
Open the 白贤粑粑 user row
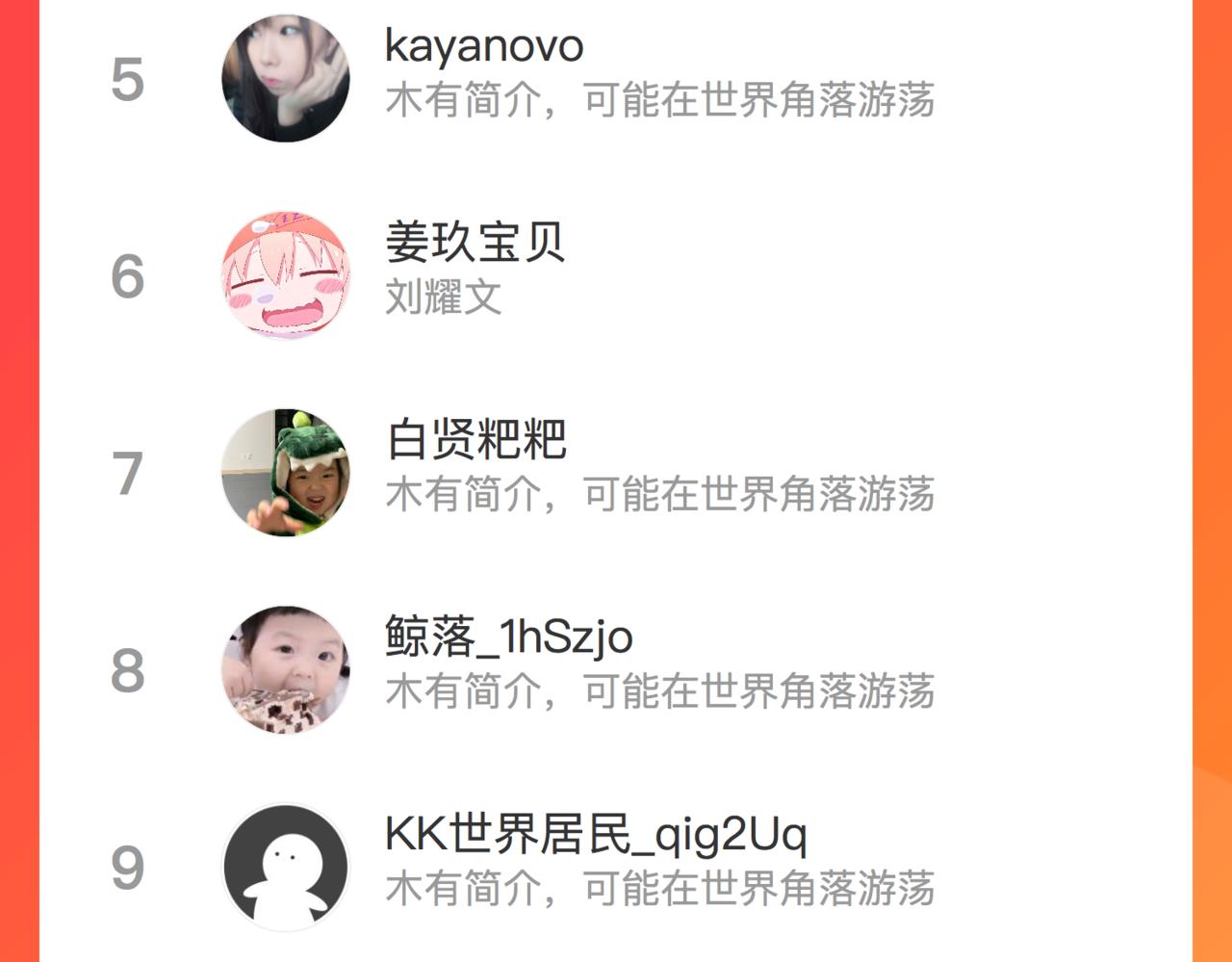616,473
